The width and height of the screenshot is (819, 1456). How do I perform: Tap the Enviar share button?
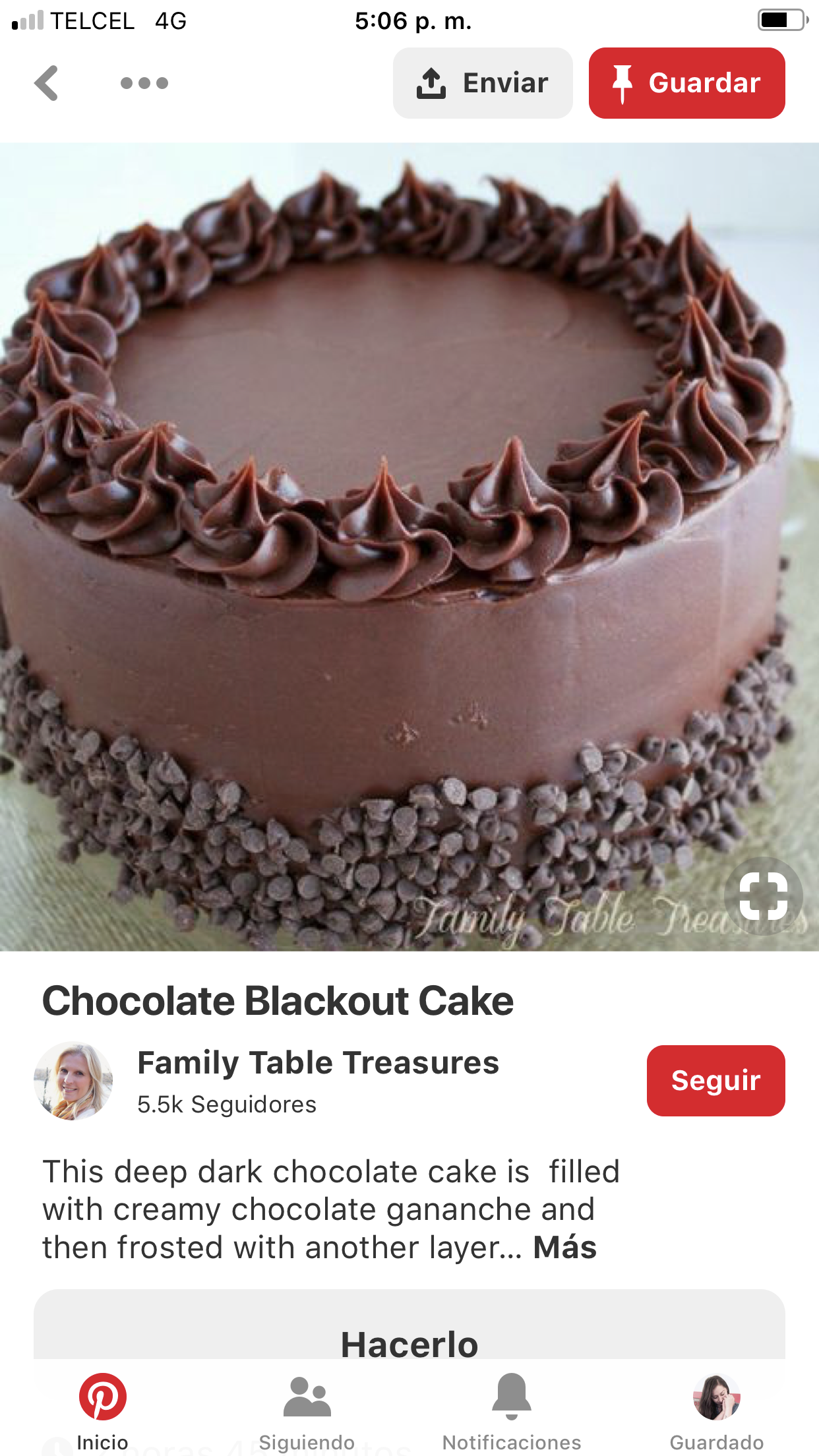point(483,83)
